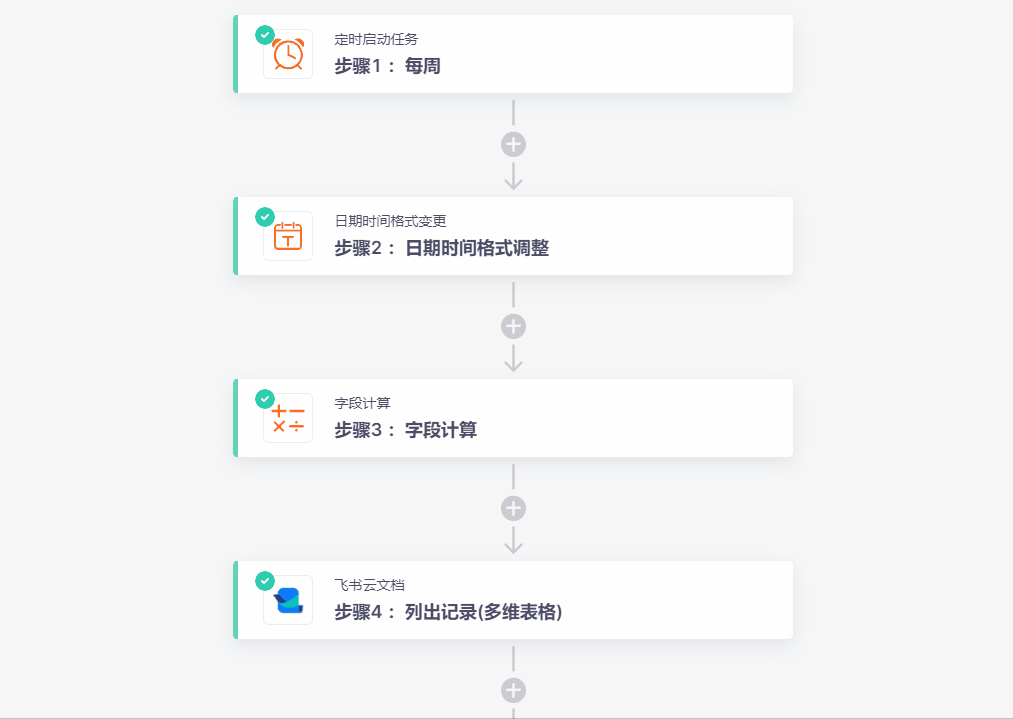This screenshot has width=1013, height=719.
Task: Add a step after step 1 每周
Action: click(x=513, y=144)
